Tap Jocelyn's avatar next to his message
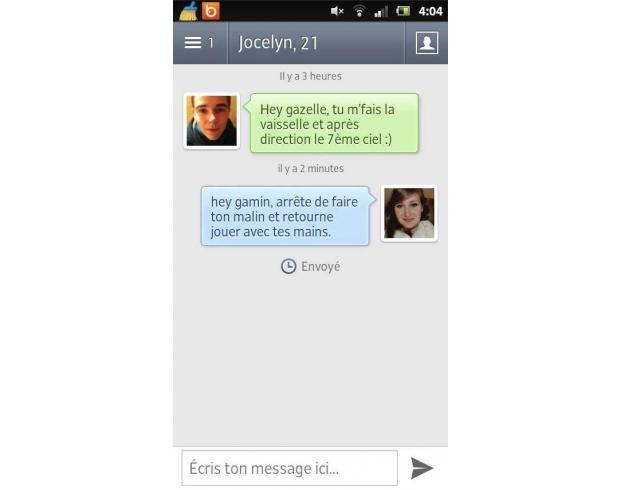Screen dimensions: 620x490 pyautogui.click(x=212, y=121)
